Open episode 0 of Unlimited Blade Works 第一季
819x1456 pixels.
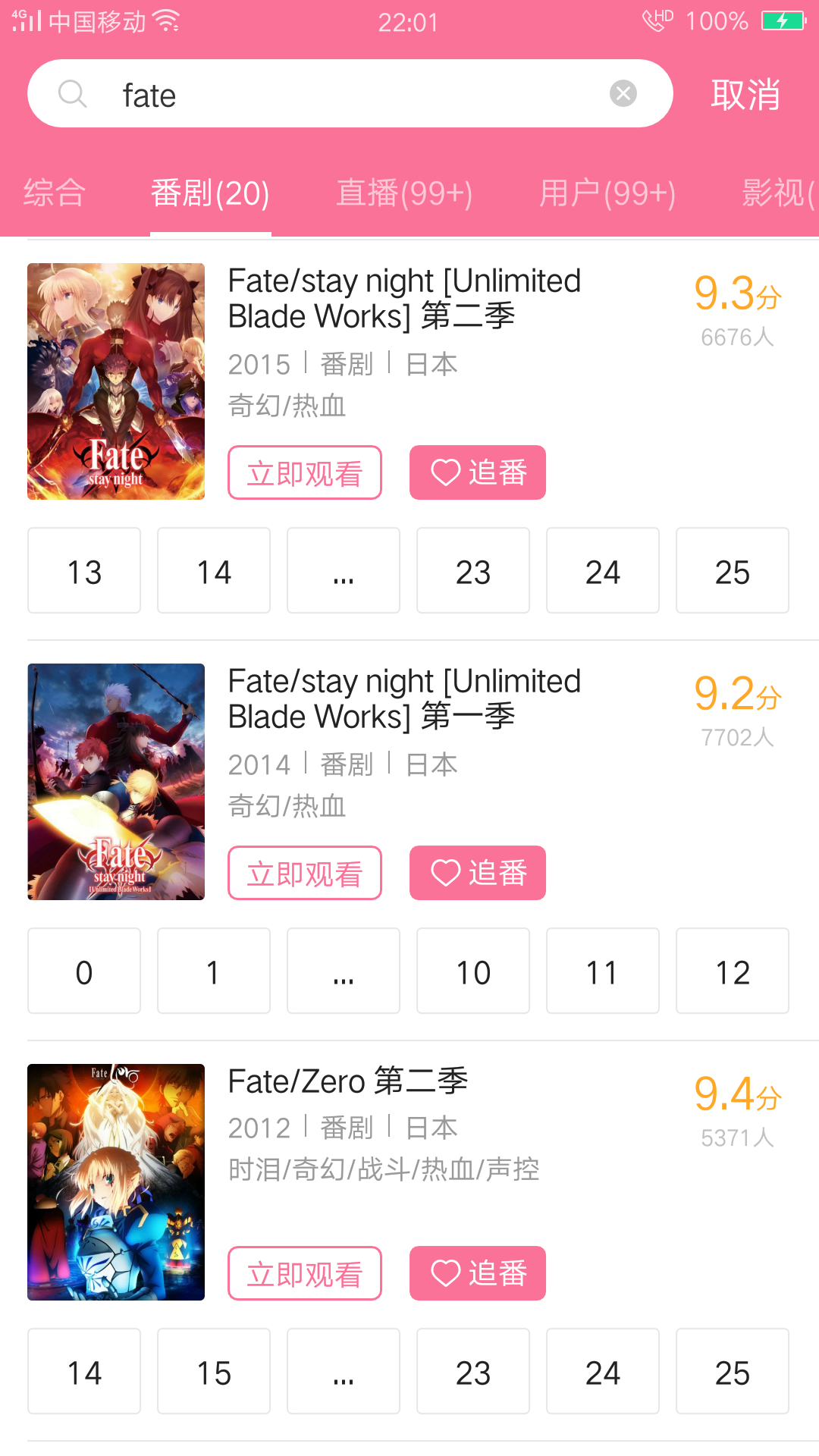(x=84, y=971)
